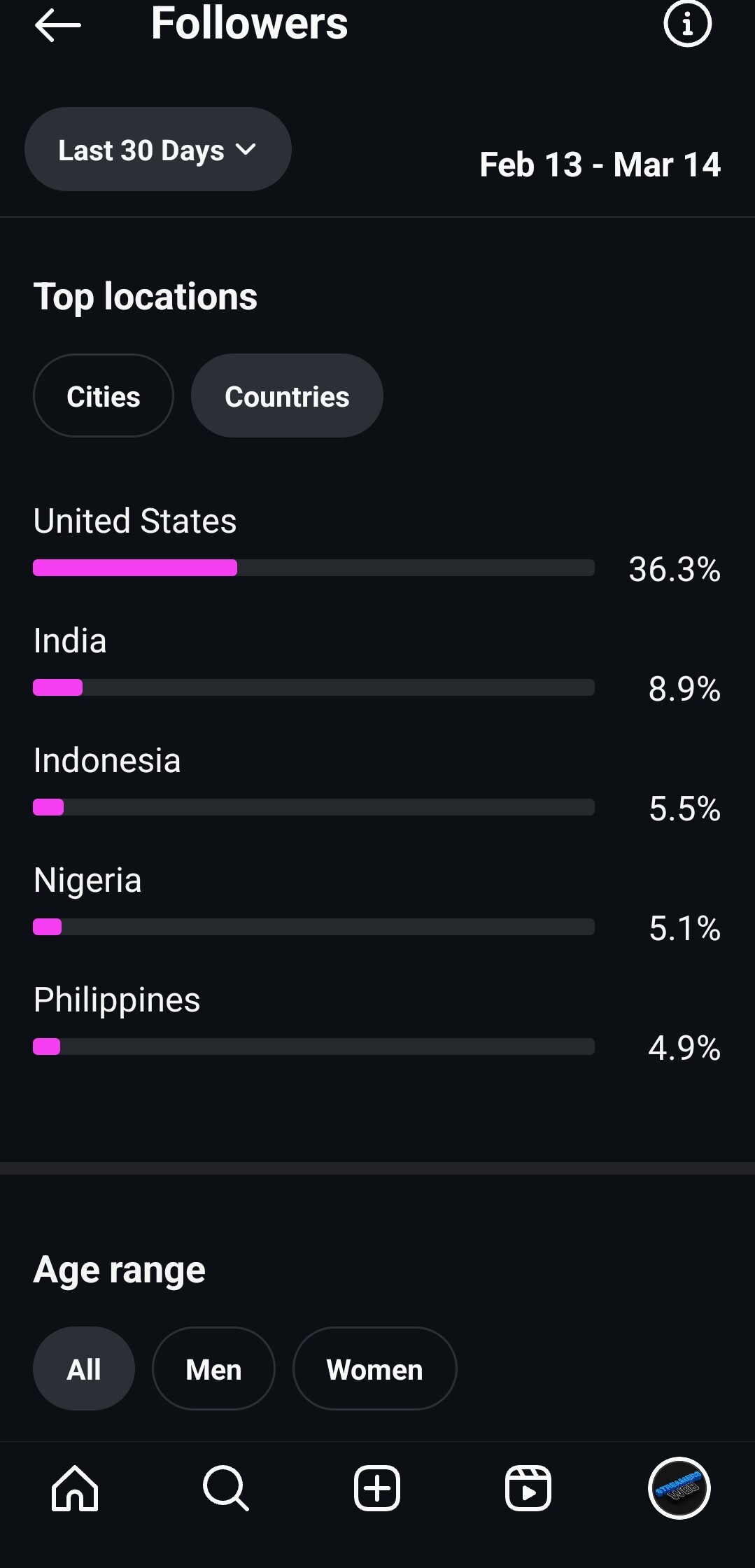755x1568 pixels.
Task: Switch to the Reels tab
Action: [x=528, y=1488]
